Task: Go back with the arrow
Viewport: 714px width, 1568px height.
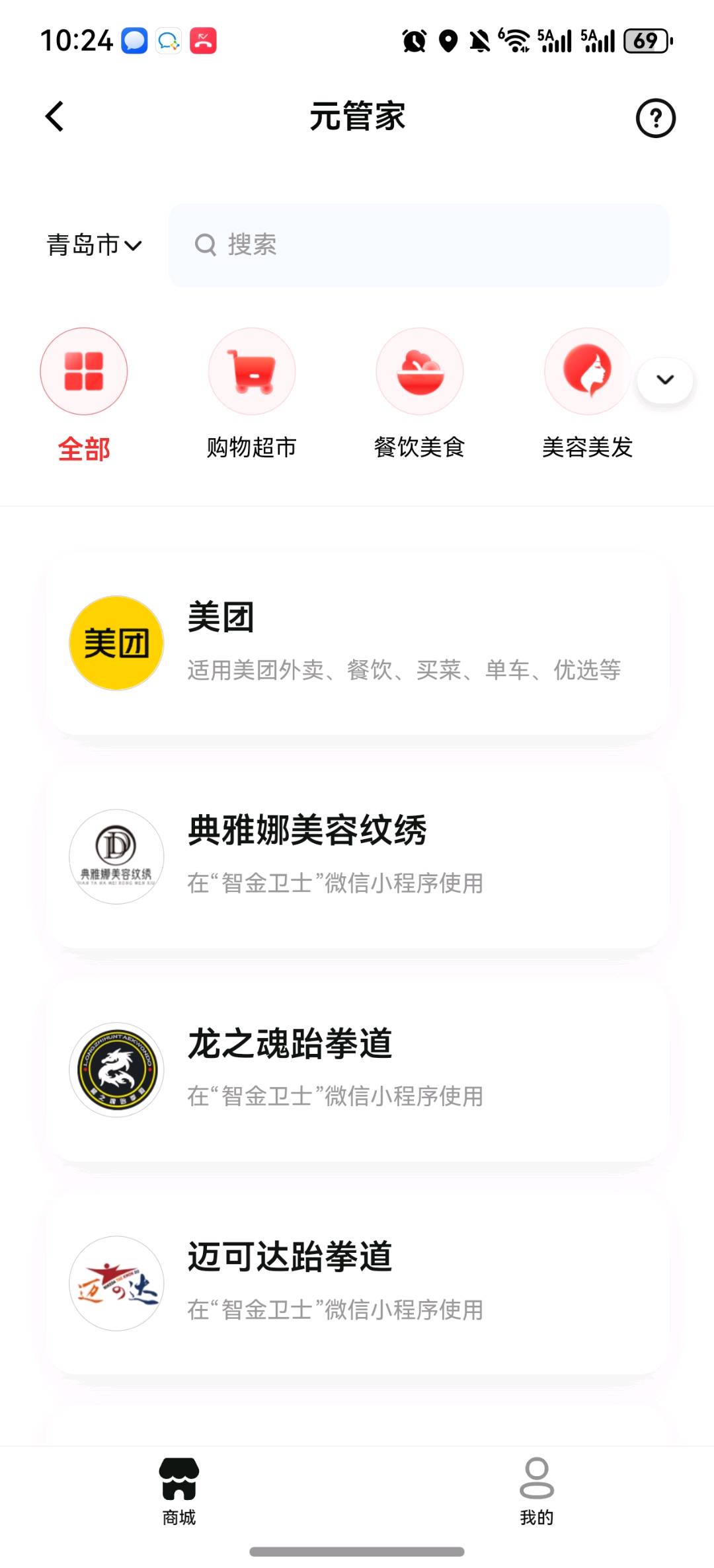Action: point(53,116)
